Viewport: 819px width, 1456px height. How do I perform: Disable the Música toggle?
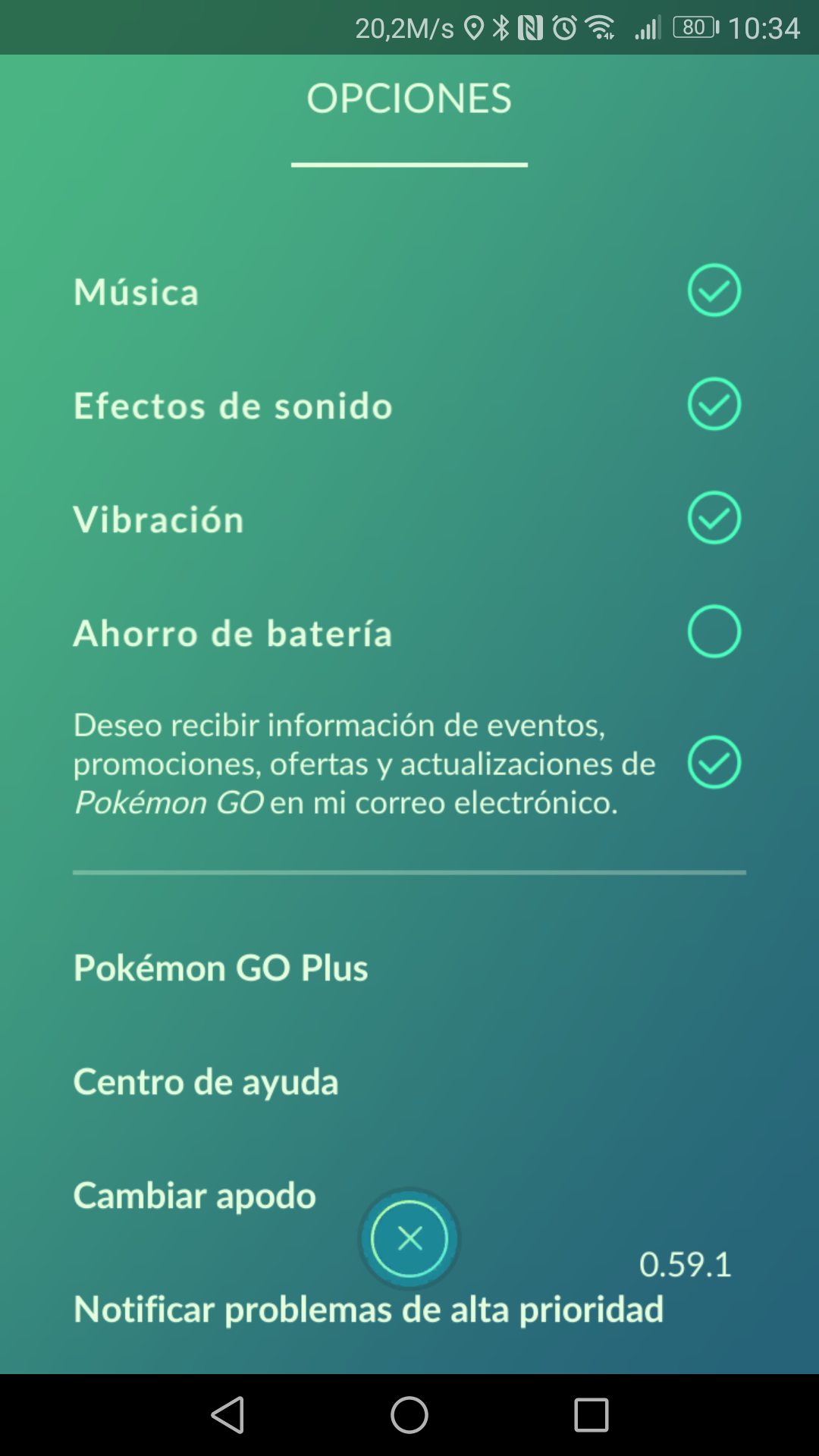click(714, 290)
